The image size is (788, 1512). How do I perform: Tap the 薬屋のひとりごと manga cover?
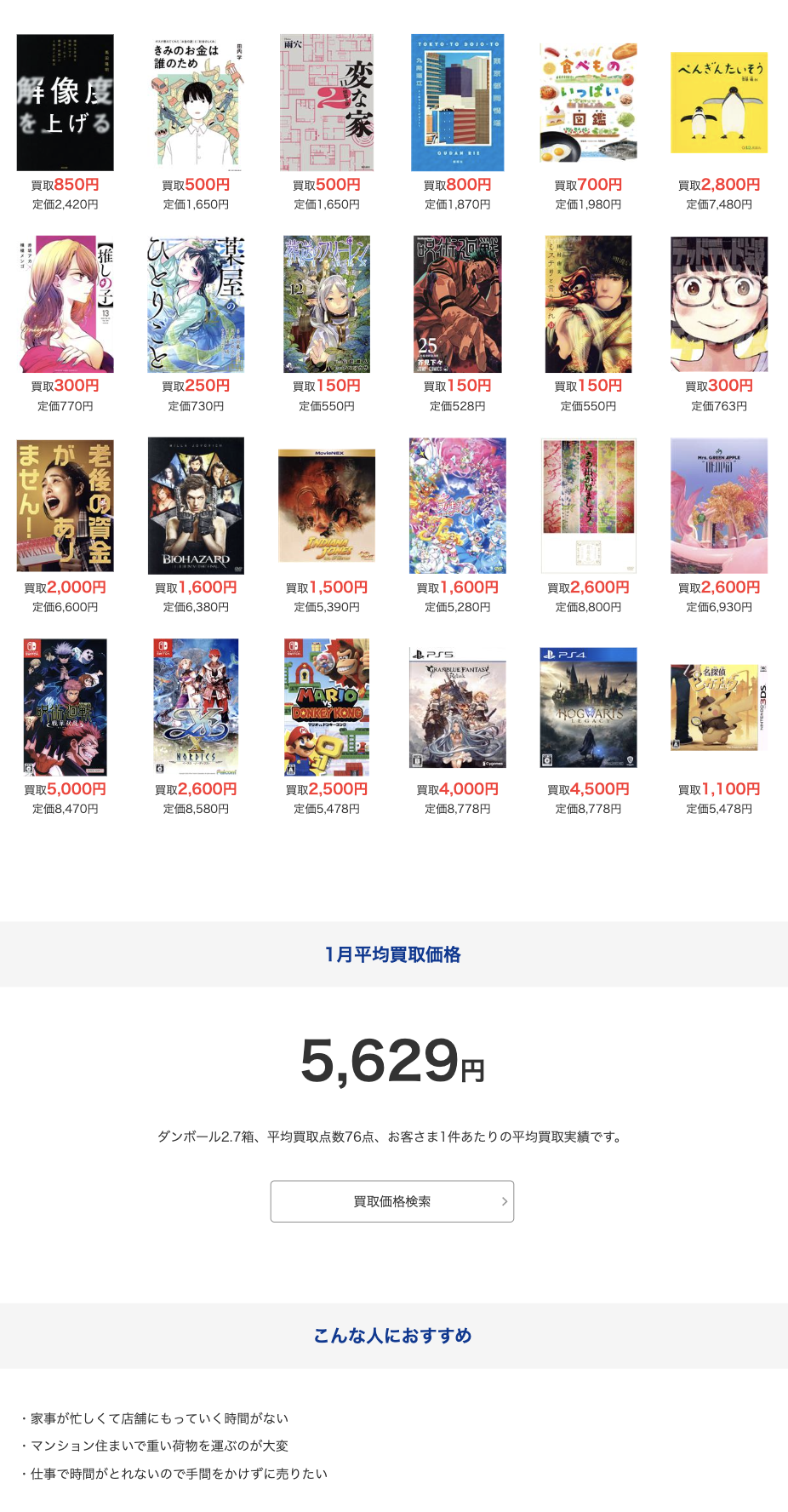(x=196, y=304)
